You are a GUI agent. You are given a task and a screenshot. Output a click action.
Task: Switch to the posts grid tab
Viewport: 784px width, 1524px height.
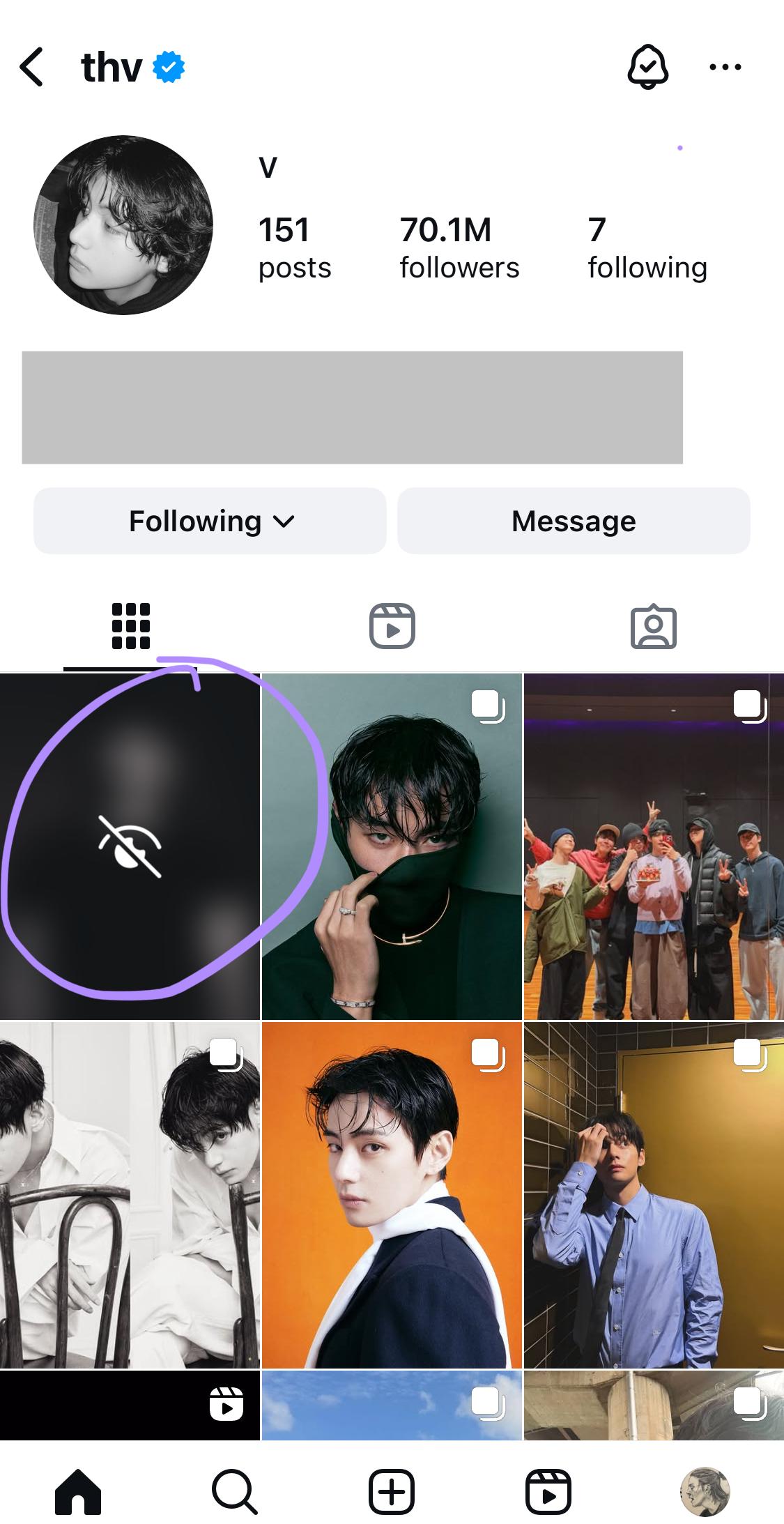pyautogui.click(x=130, y=626)
